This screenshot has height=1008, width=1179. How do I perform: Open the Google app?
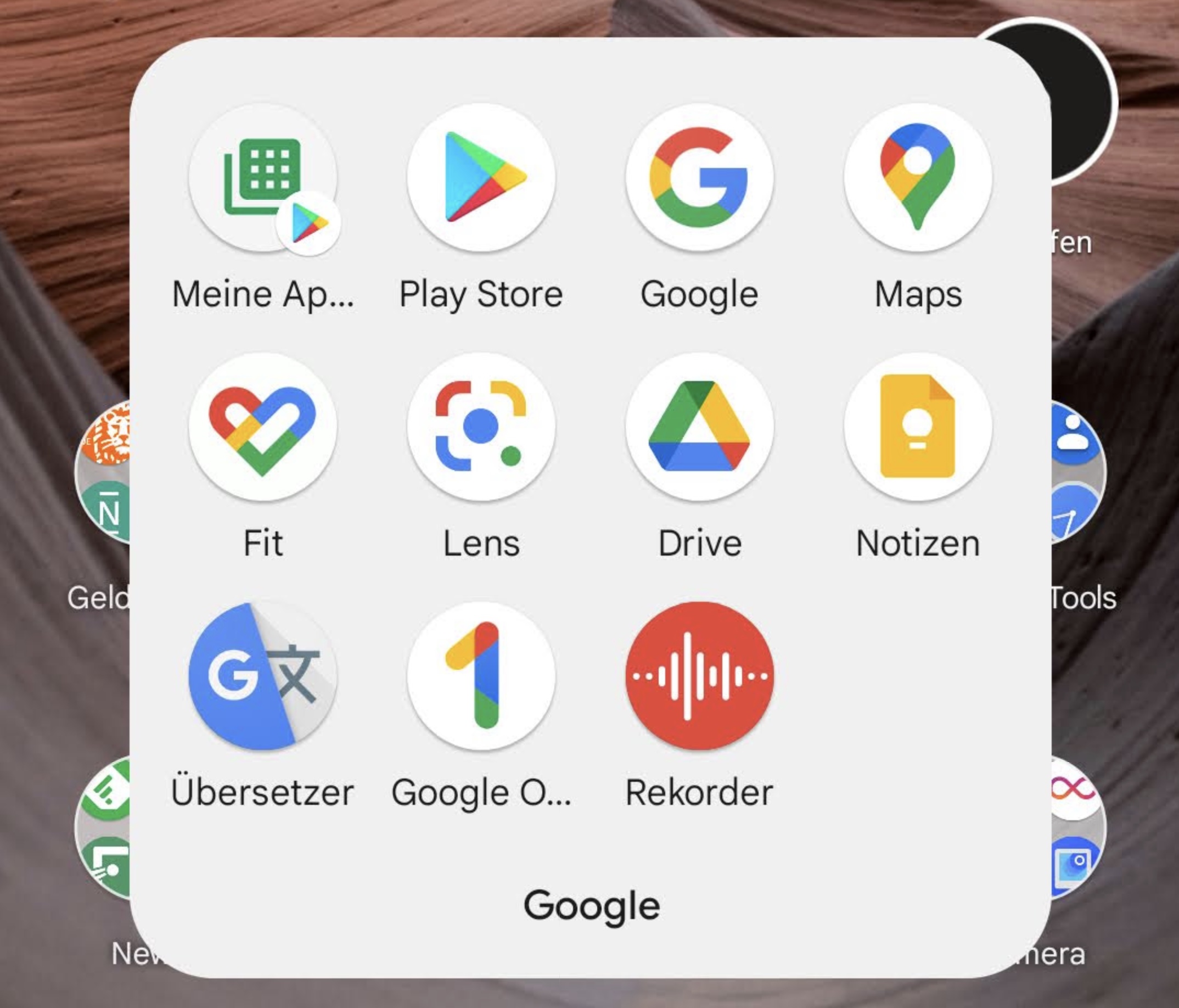pos(699,177)
